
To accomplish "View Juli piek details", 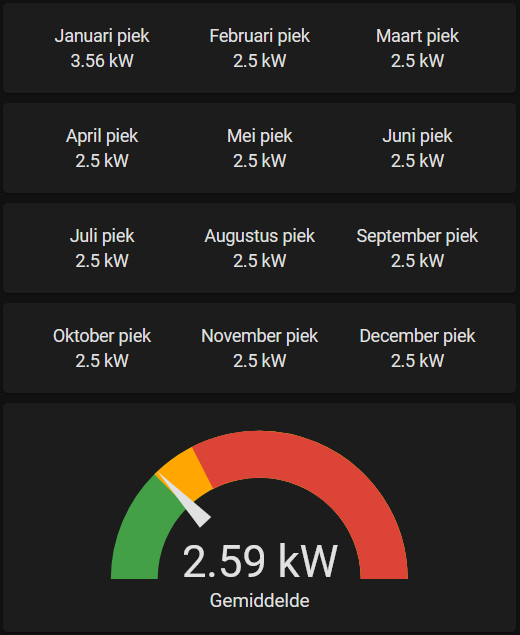I will pos(102,248).
